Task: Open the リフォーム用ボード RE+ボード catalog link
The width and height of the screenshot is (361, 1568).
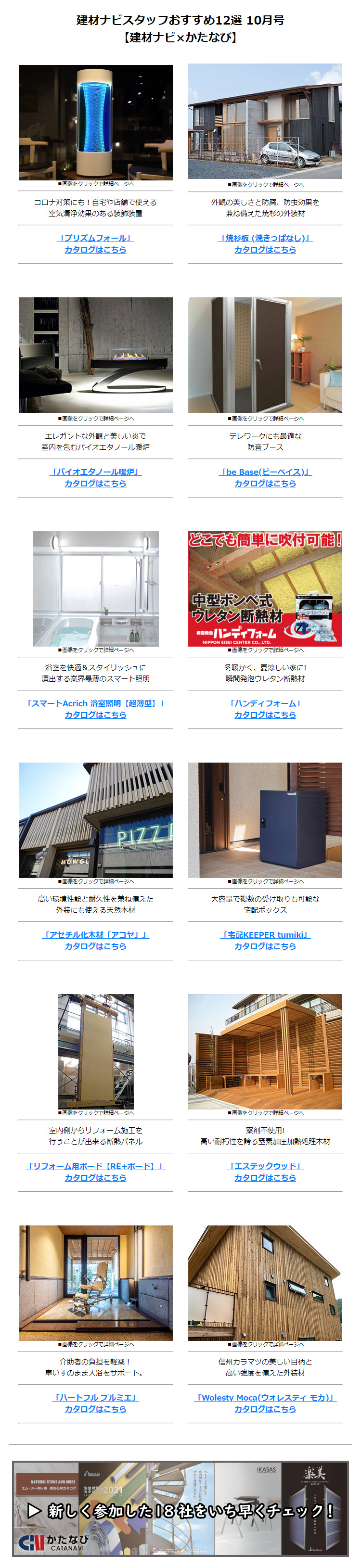Action: (96, 1171)
